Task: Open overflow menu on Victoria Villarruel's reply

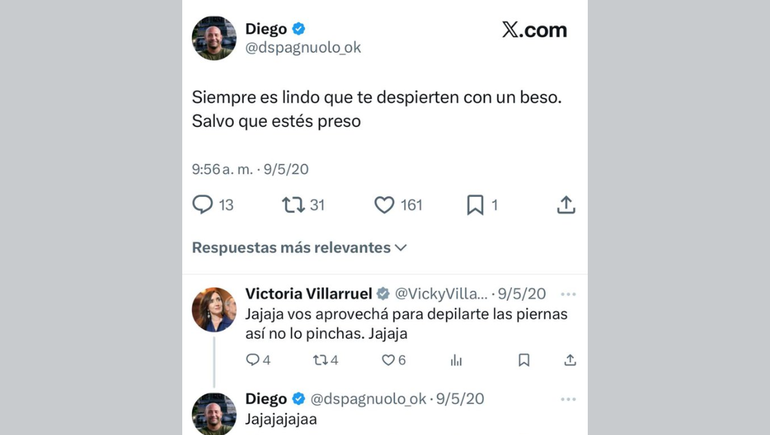Action: pos(568,294)
